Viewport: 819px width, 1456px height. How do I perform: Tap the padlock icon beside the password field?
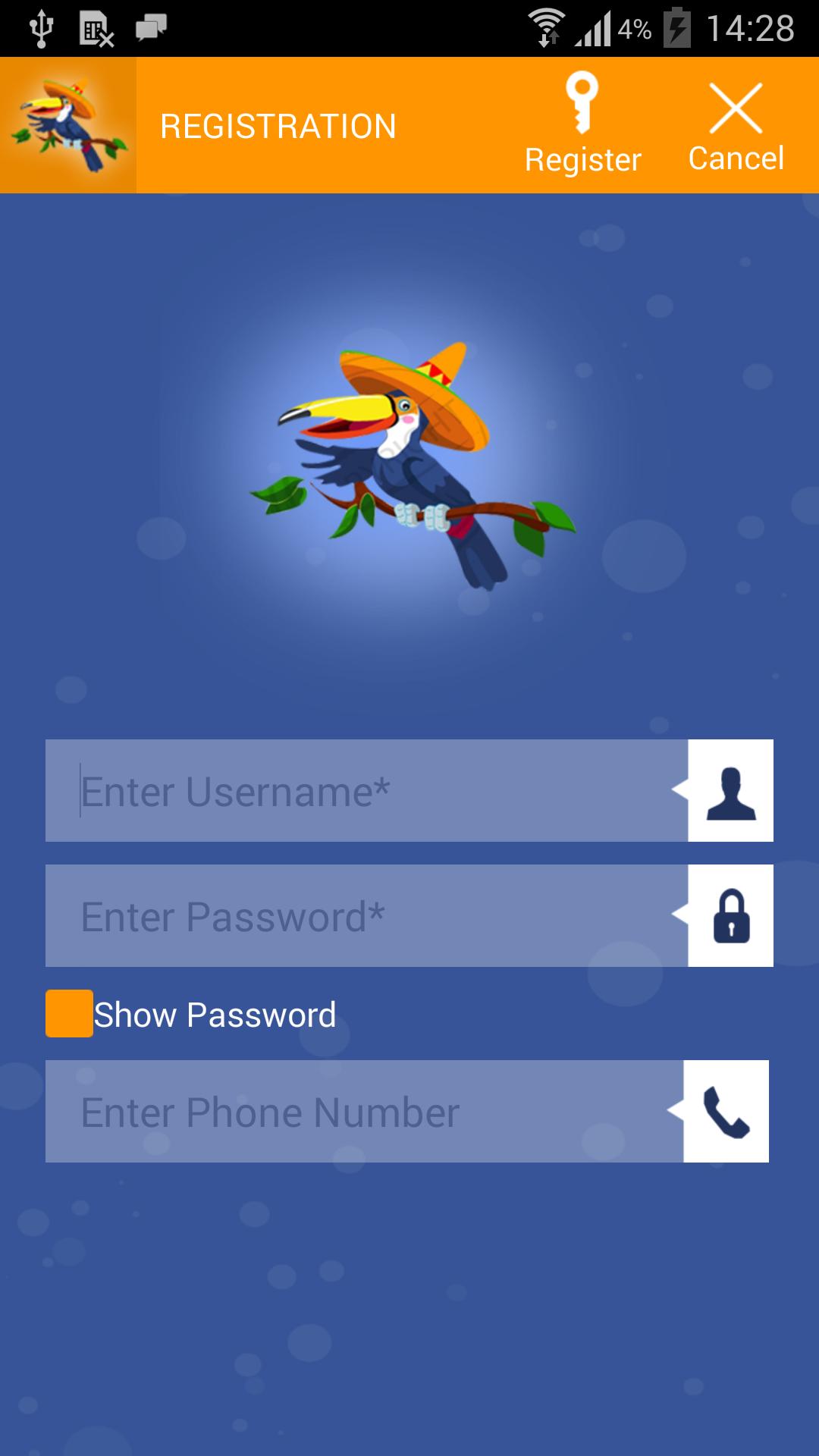[729, 916]
